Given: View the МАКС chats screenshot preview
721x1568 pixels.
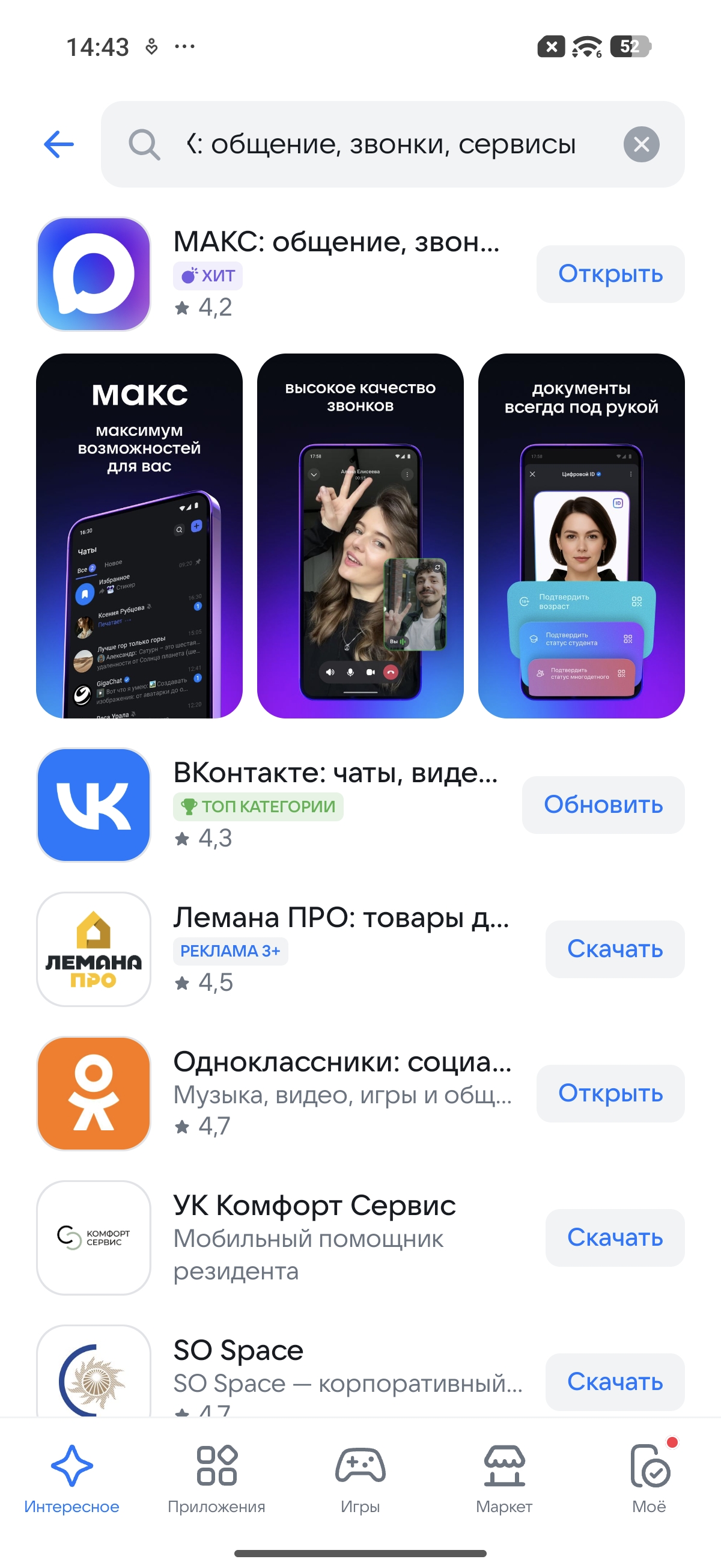Looking at the screenshot, I should (139, 536).
